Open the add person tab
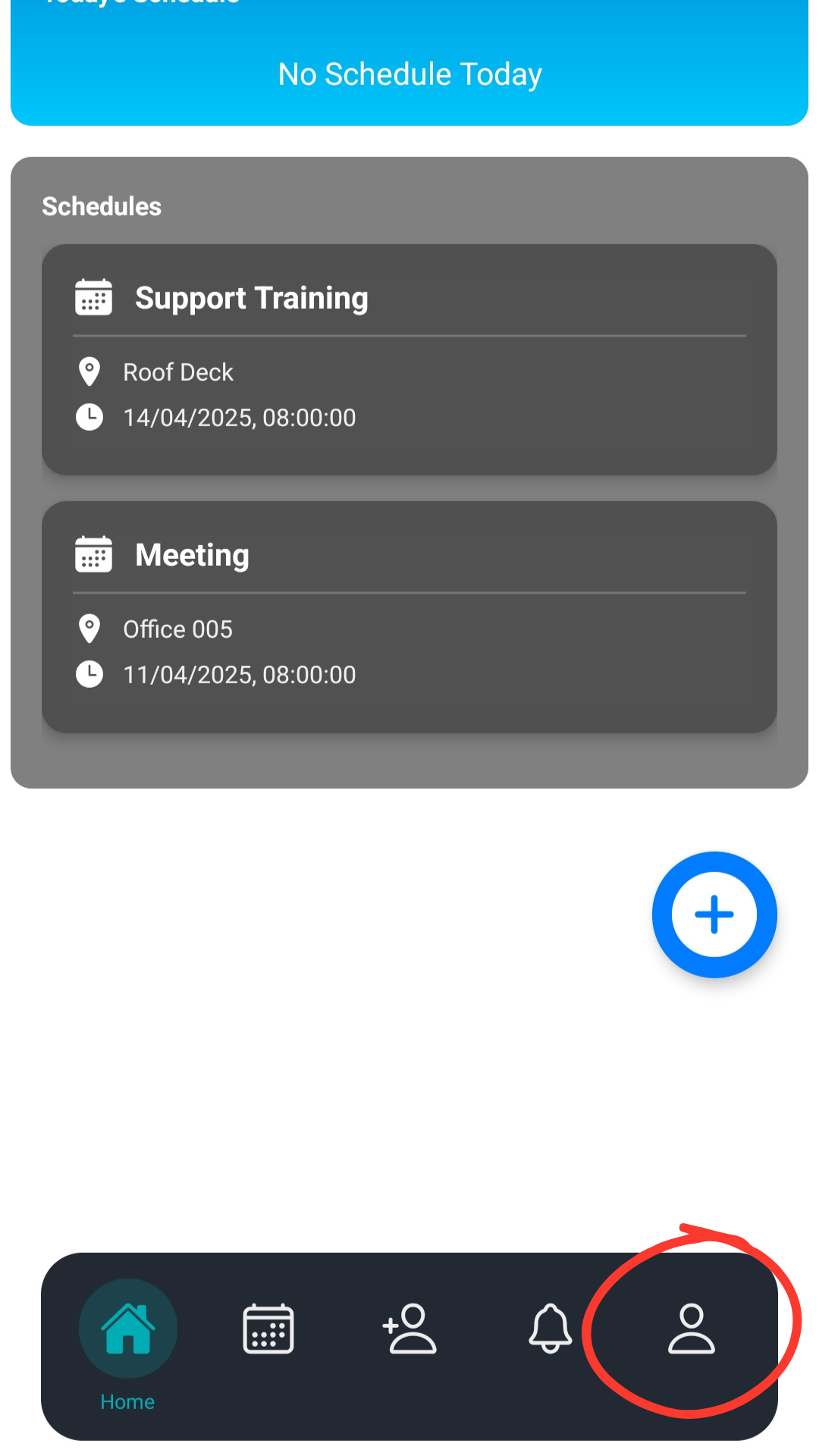The image size is (819, 1456). pos(409,1329)
